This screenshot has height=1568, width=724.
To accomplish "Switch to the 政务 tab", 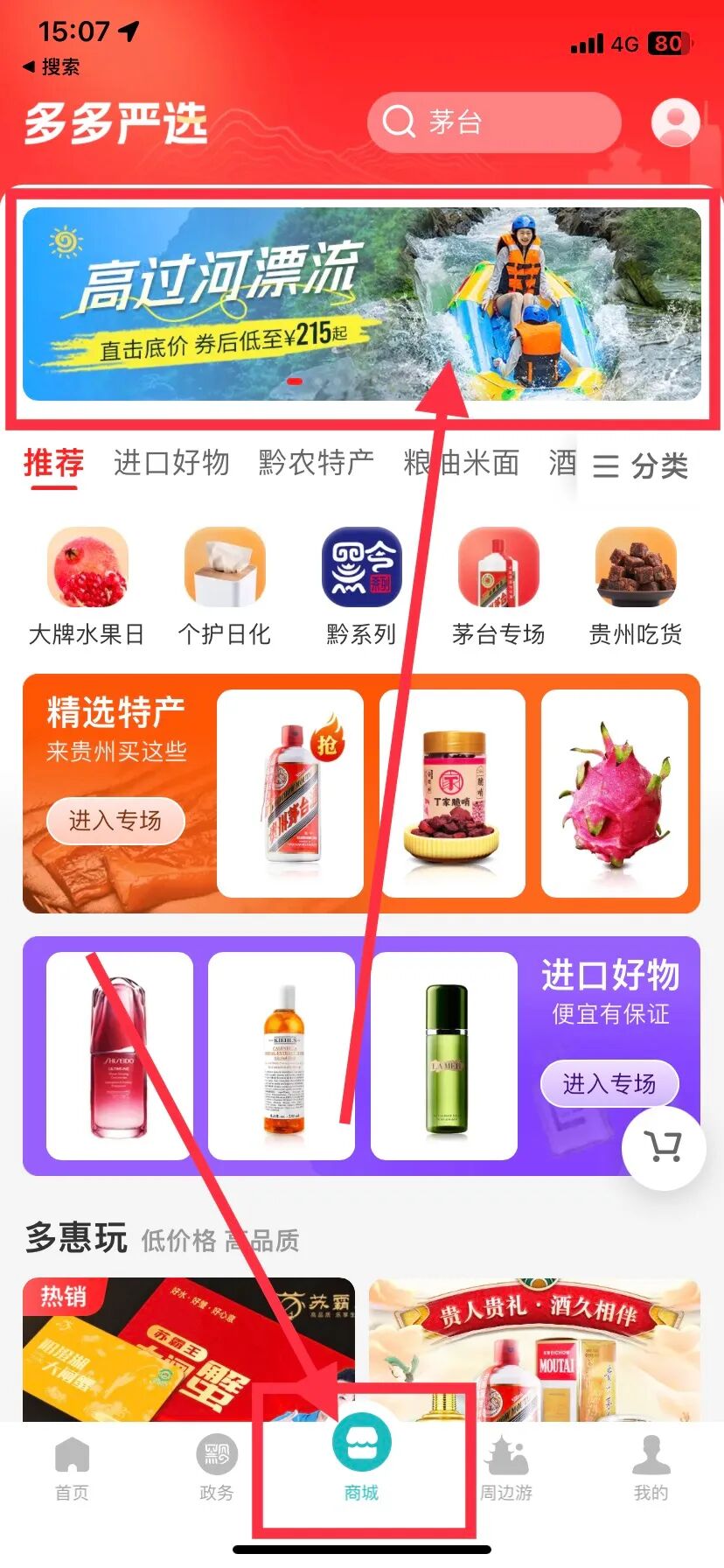I will (x=216, y=1469).
